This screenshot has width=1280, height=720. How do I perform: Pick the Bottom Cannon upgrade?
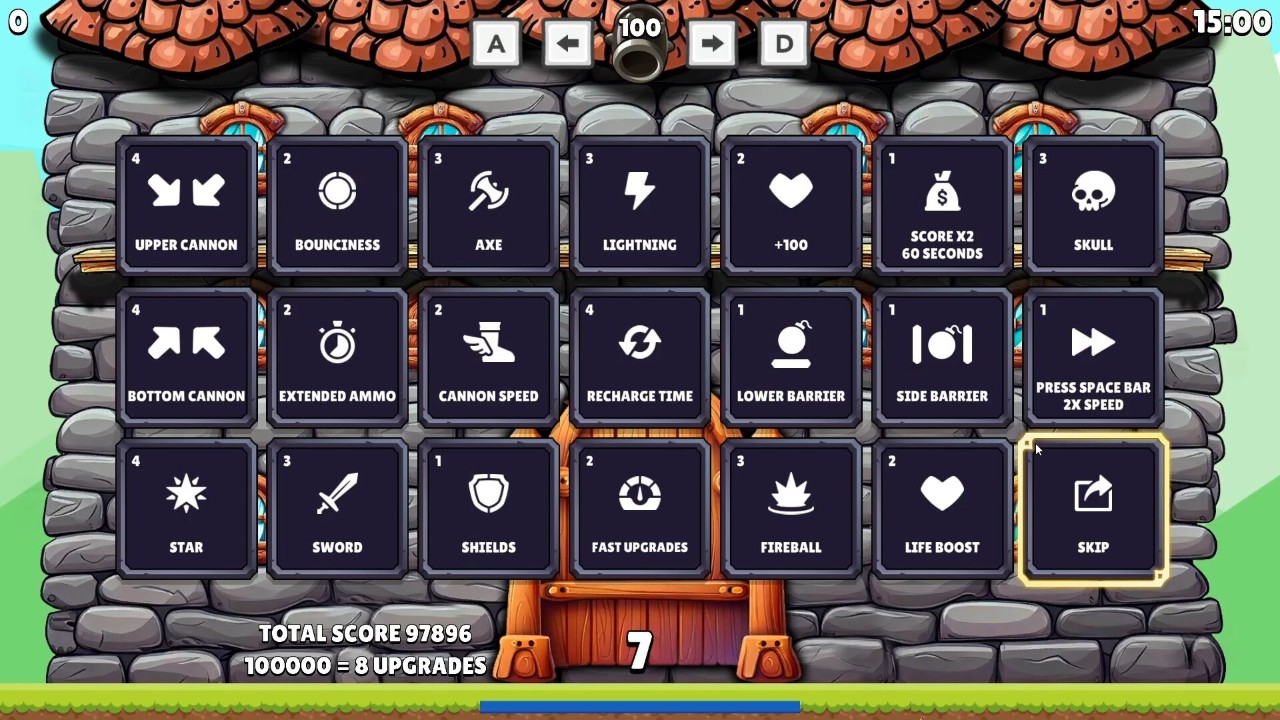coord(186,359)
